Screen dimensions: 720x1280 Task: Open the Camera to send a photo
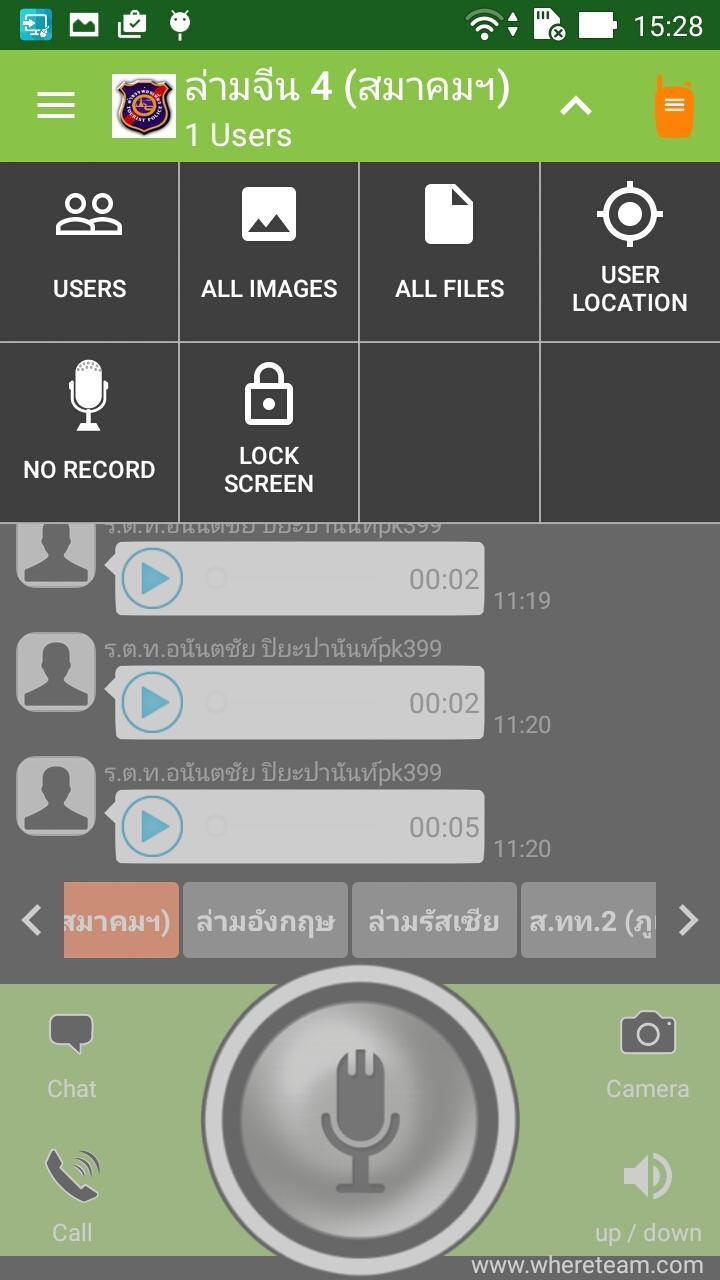648,1050
